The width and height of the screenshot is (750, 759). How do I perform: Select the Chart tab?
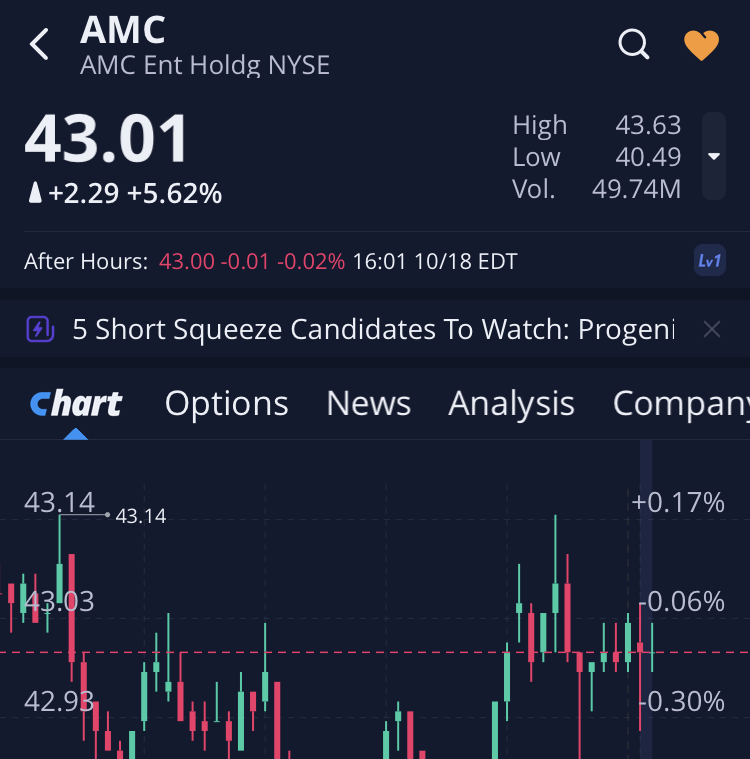click(x=76, y=403)
